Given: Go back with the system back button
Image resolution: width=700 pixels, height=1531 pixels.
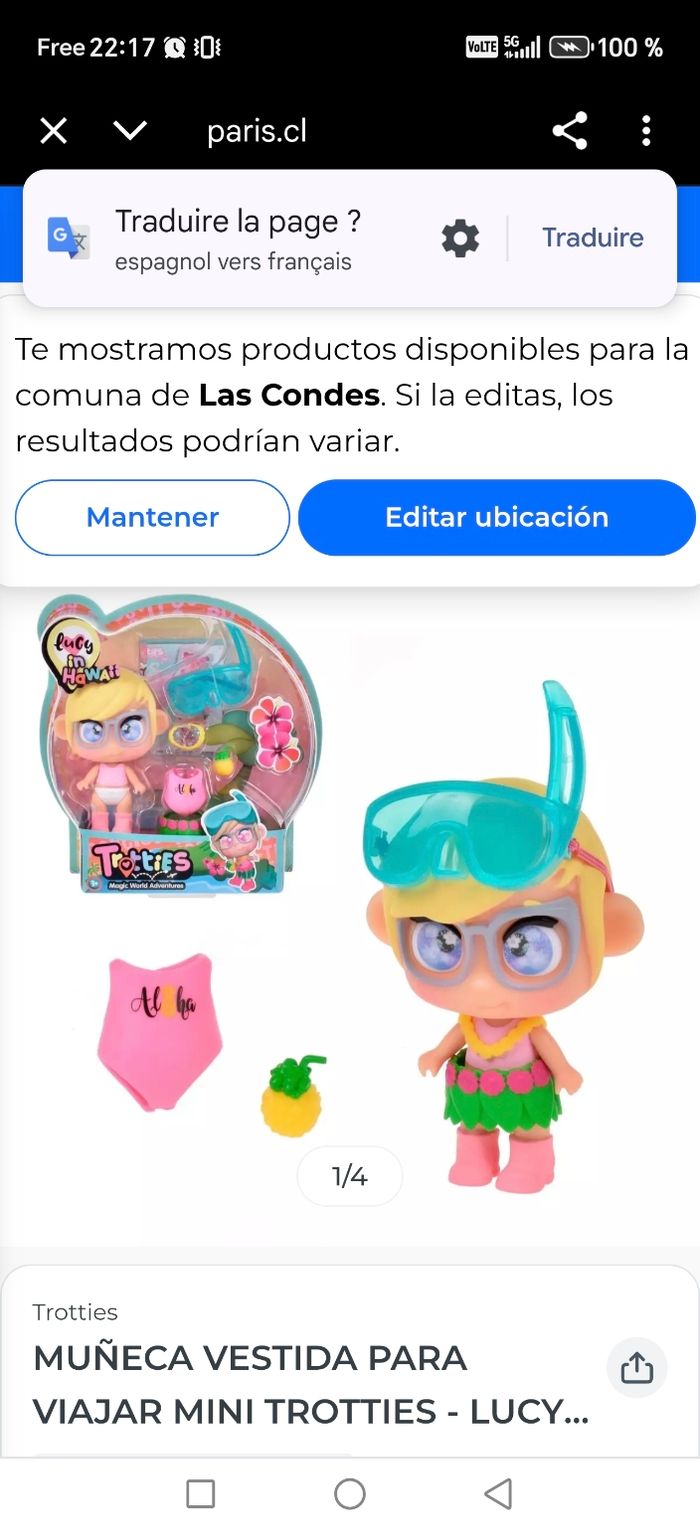Looking at the screenshot, I should pos(498,1494).
